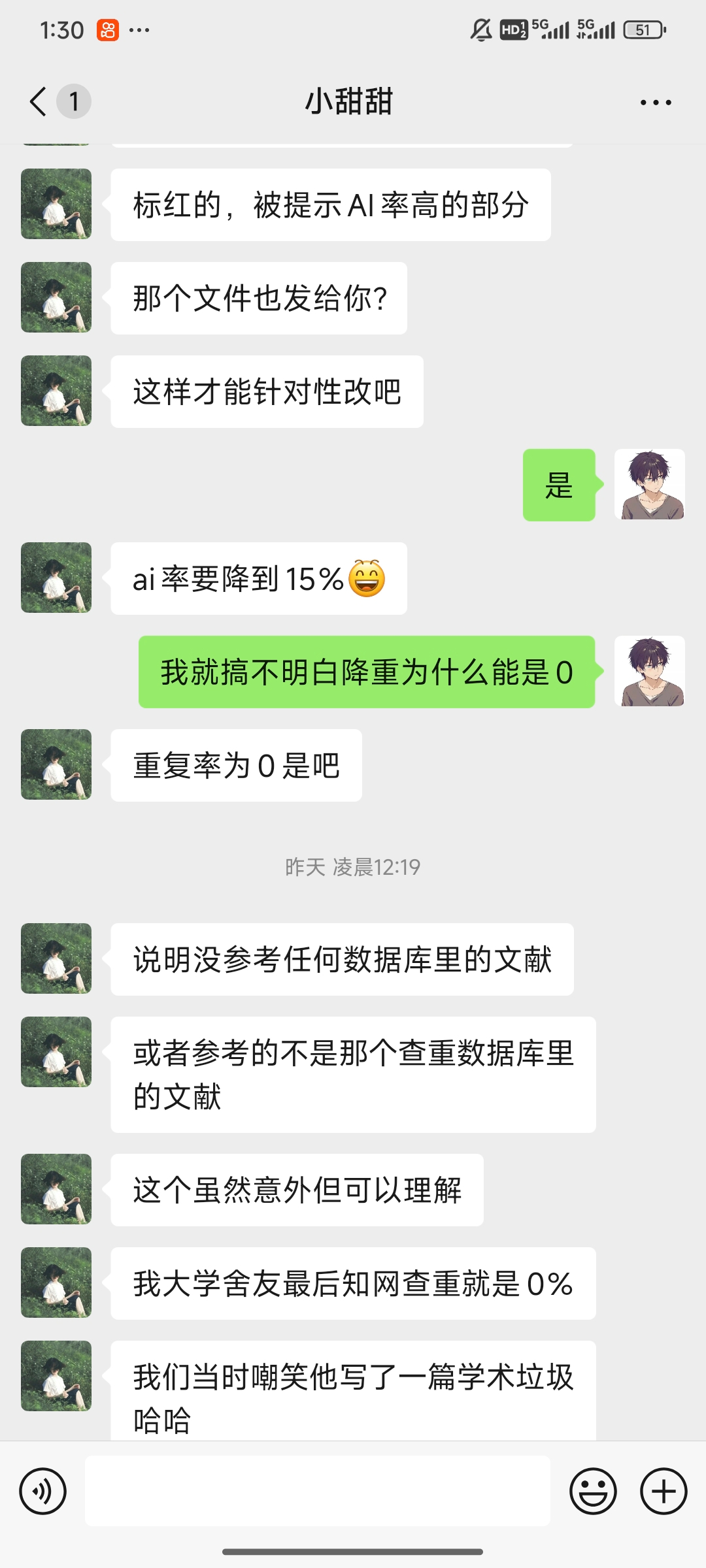This screenshot has height=1568, width=706.
Task: Switch to voice message input
Action: 43,1492
